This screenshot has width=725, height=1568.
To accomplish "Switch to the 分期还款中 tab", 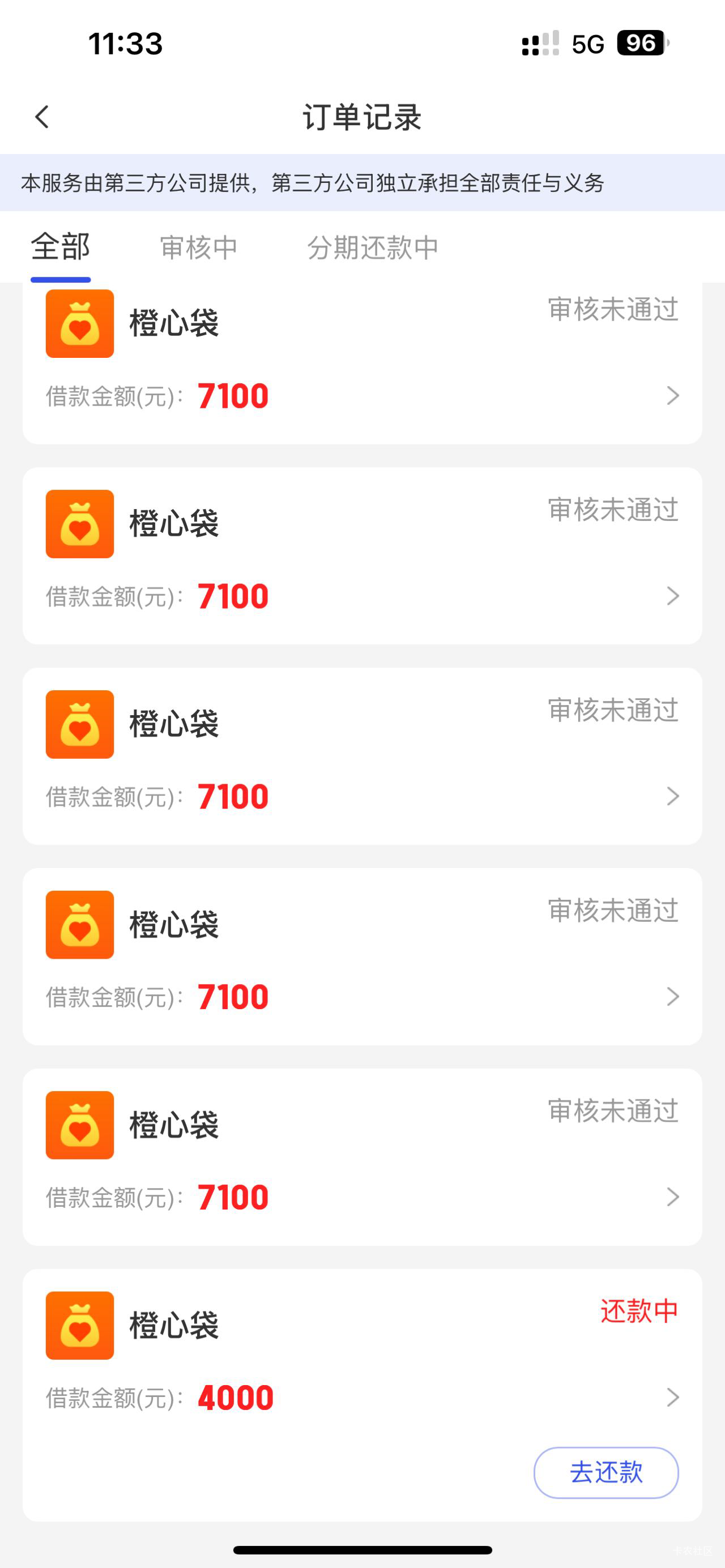I will (x=373, y=247).
